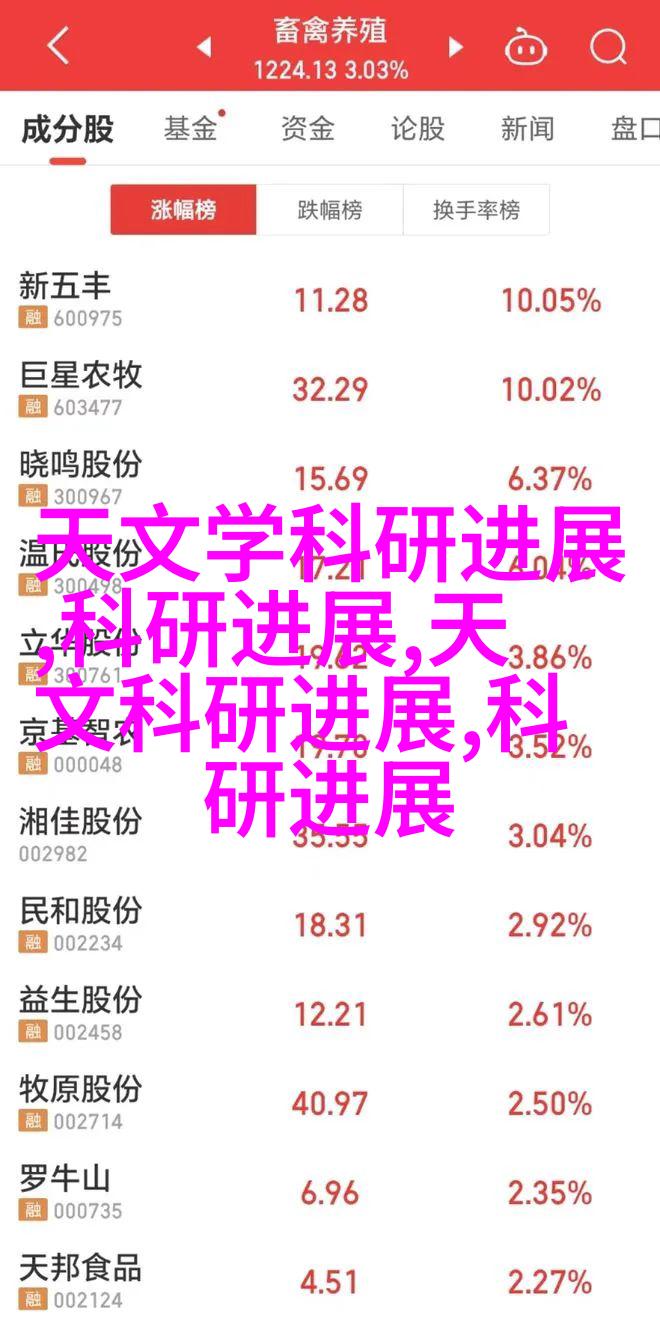Open stock 民和股份 002234
This screenshot has height=1321, width=660.
pos(330,924)
